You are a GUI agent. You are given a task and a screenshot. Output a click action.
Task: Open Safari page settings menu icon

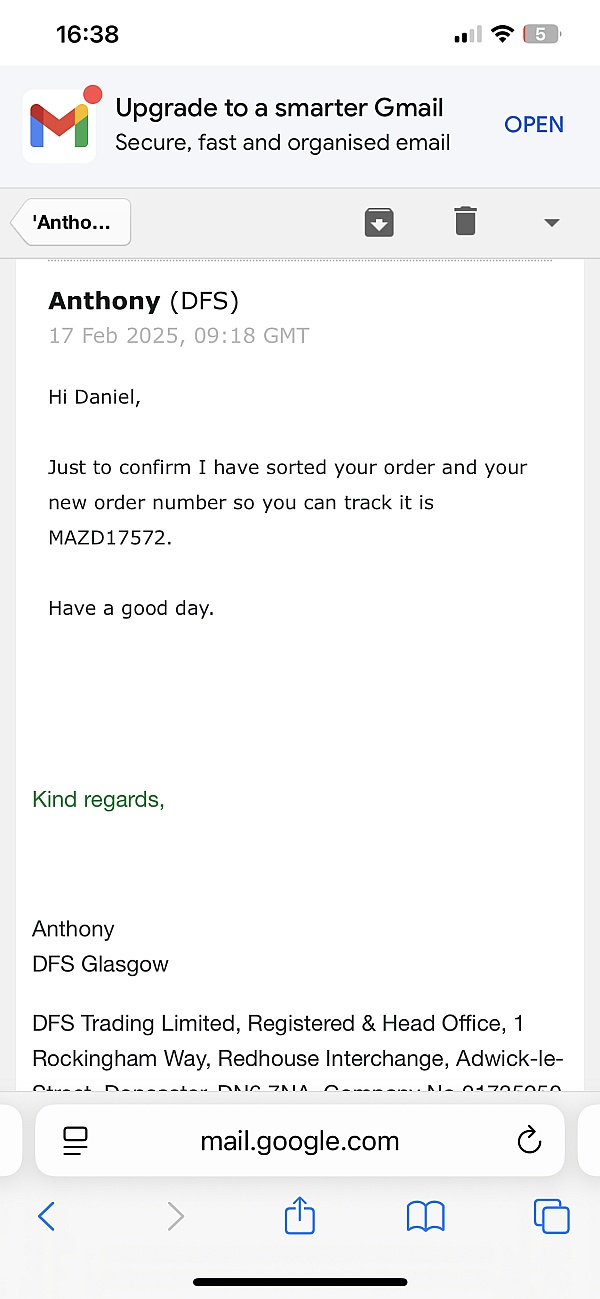75,1140
